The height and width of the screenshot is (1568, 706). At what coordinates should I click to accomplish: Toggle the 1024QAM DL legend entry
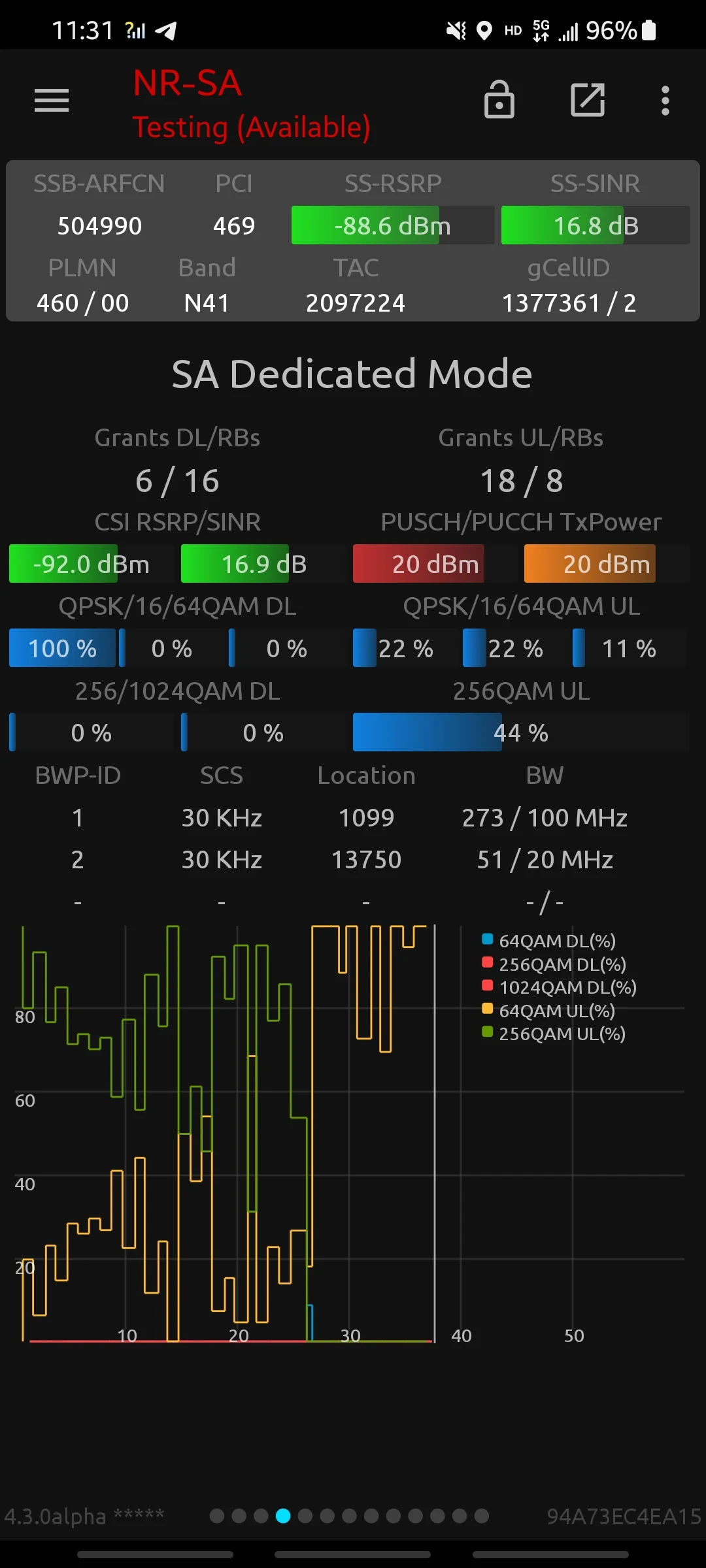click(566, 987)
